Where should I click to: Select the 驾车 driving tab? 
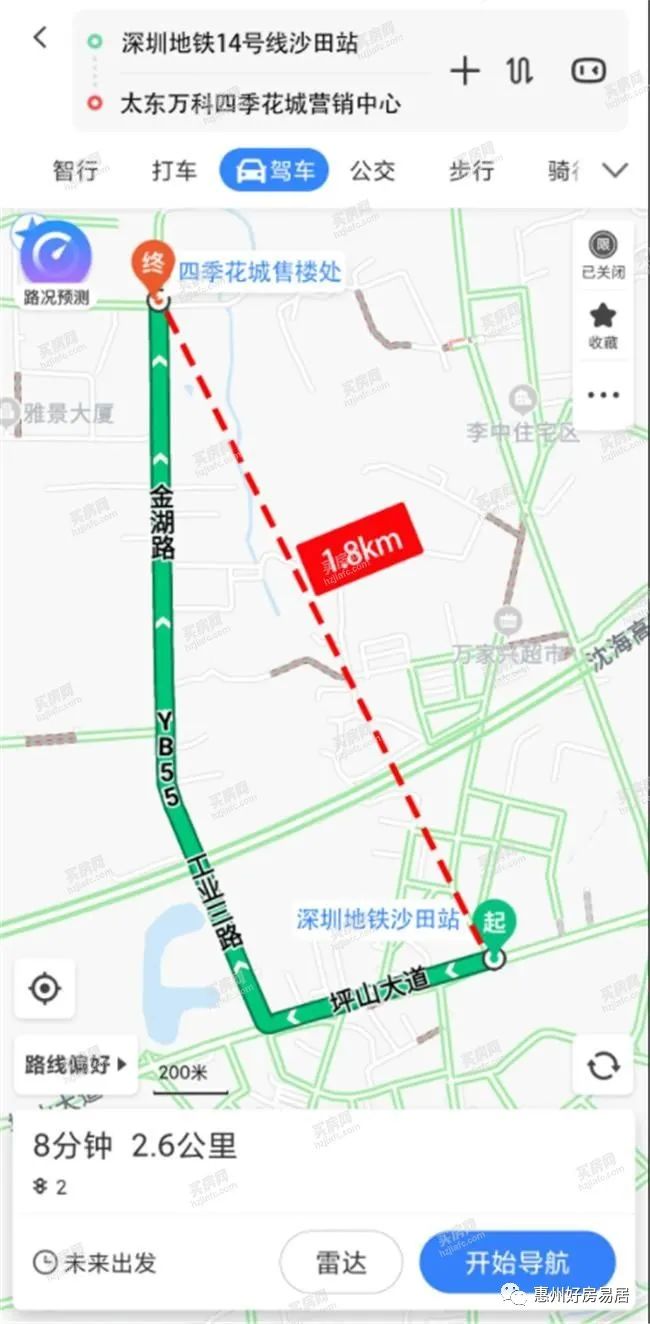[274, 170]
